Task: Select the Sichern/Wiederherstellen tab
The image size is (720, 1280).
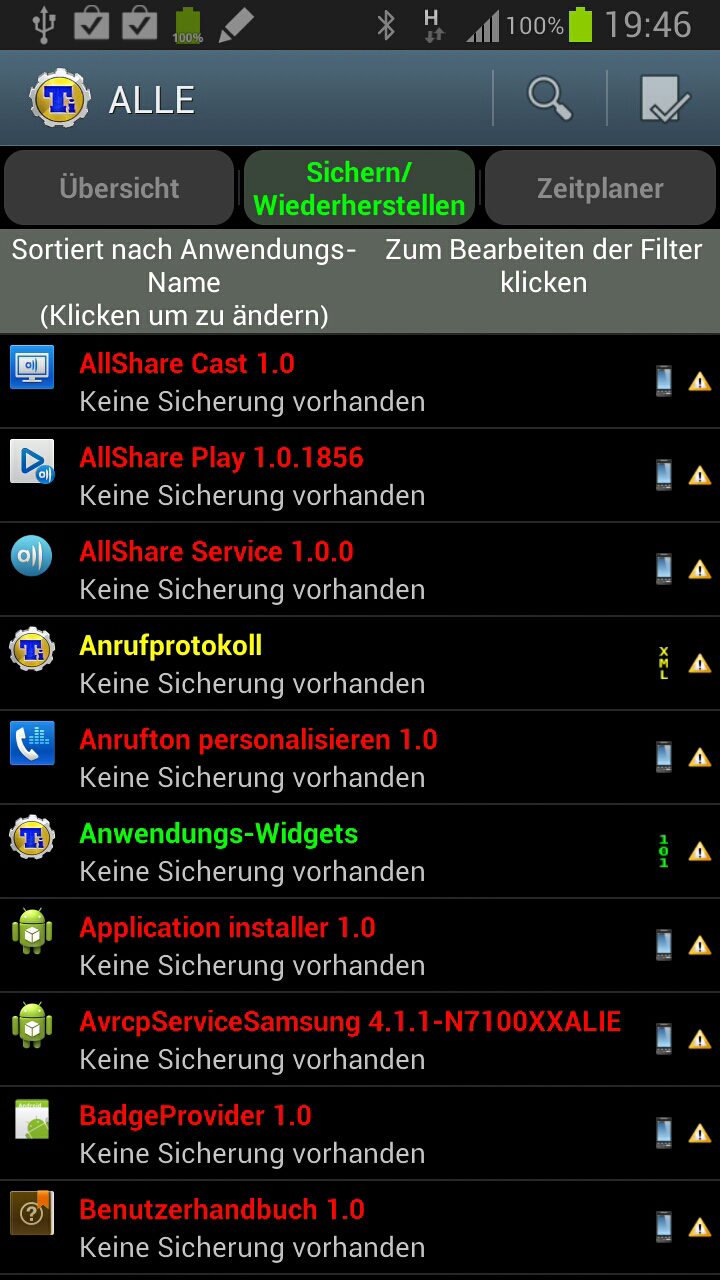Action: (359, 188)
